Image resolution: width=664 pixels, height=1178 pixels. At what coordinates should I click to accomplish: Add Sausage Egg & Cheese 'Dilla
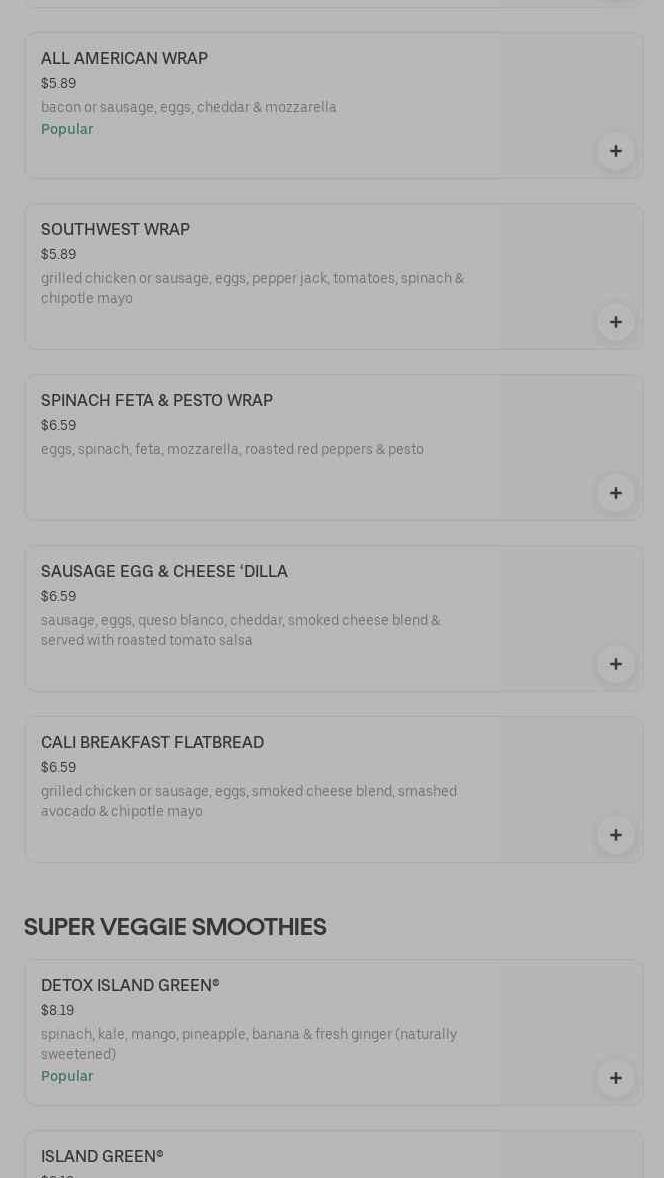tap(615, 664)
